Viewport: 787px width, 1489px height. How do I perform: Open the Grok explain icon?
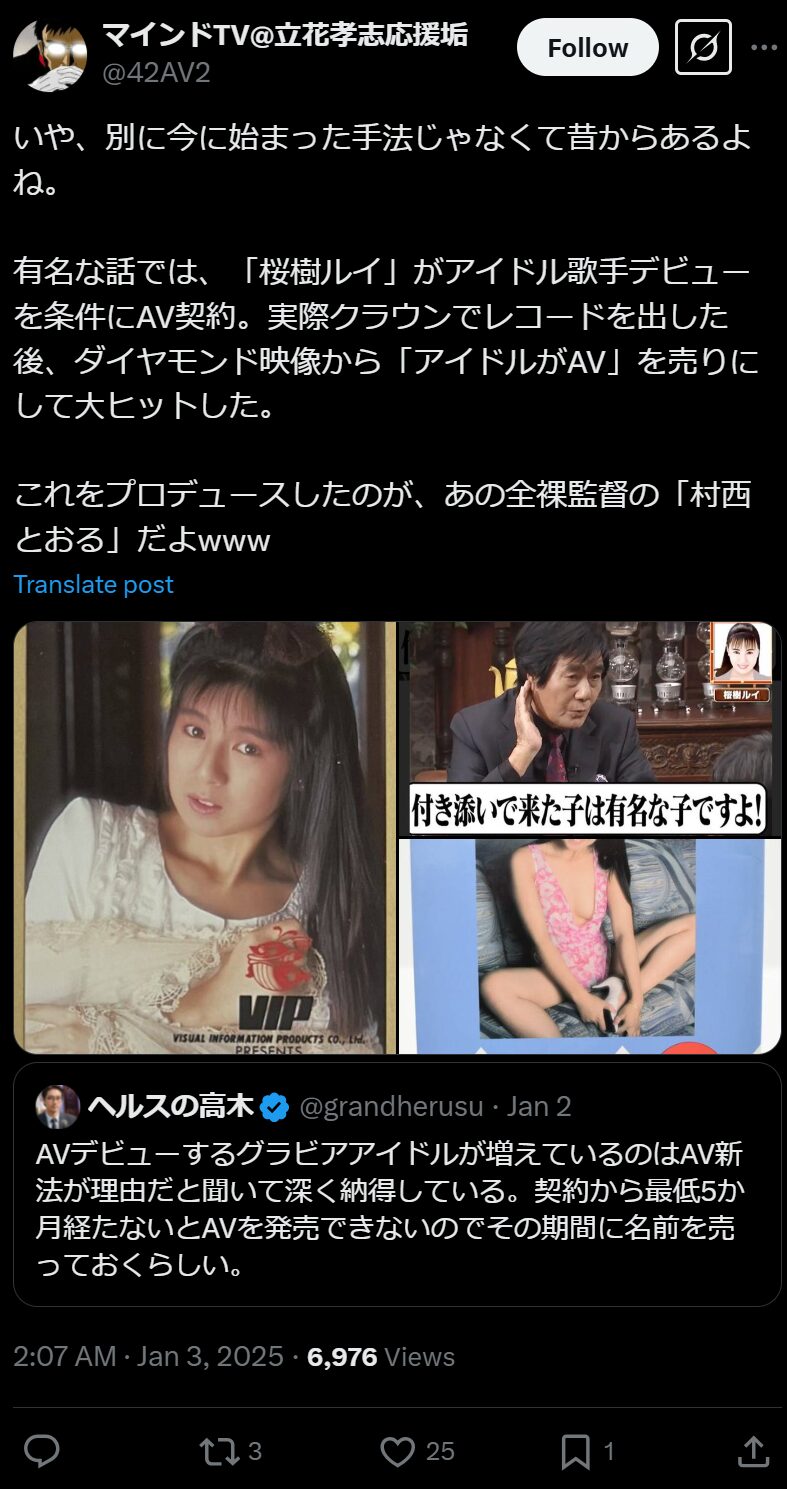tap(703, 47)
